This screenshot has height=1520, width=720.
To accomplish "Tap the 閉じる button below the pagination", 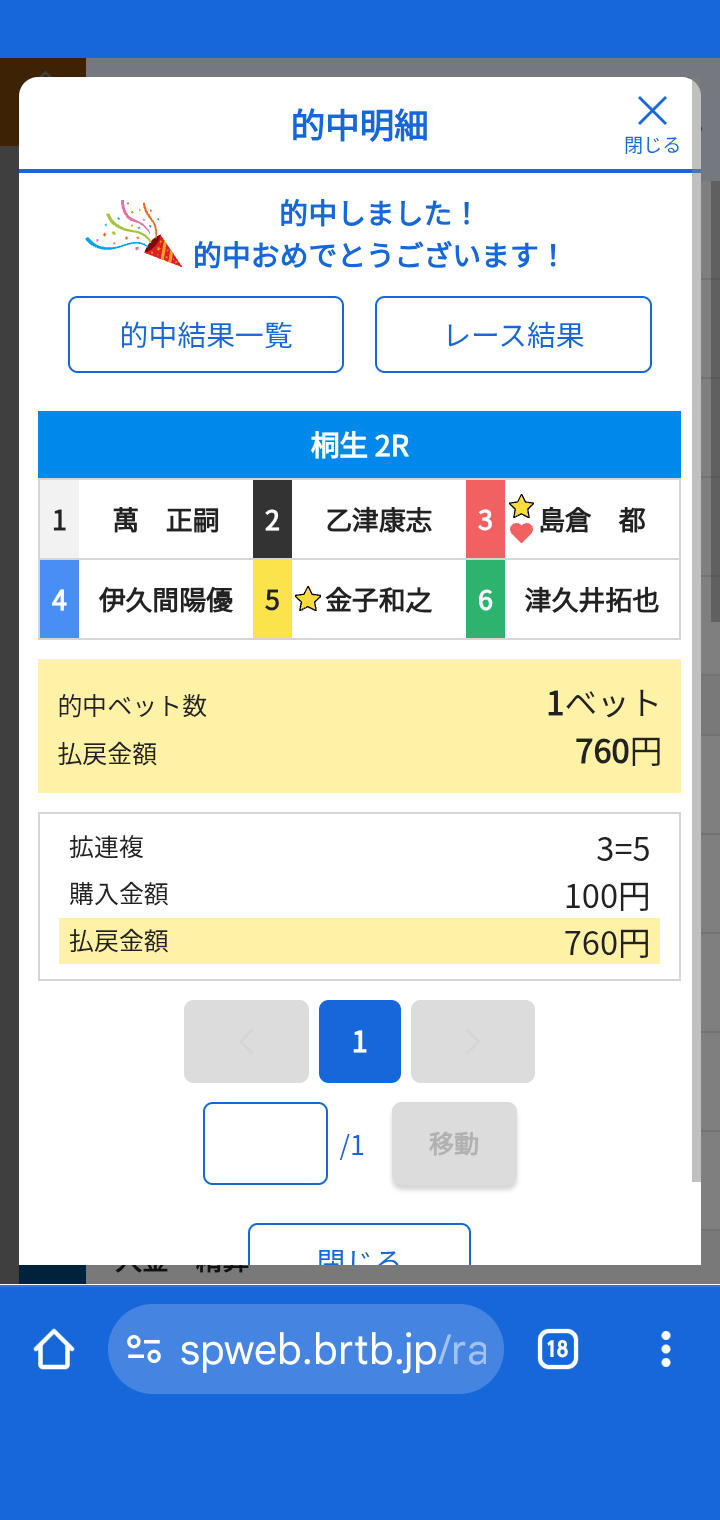I will tap(359, 1248).
